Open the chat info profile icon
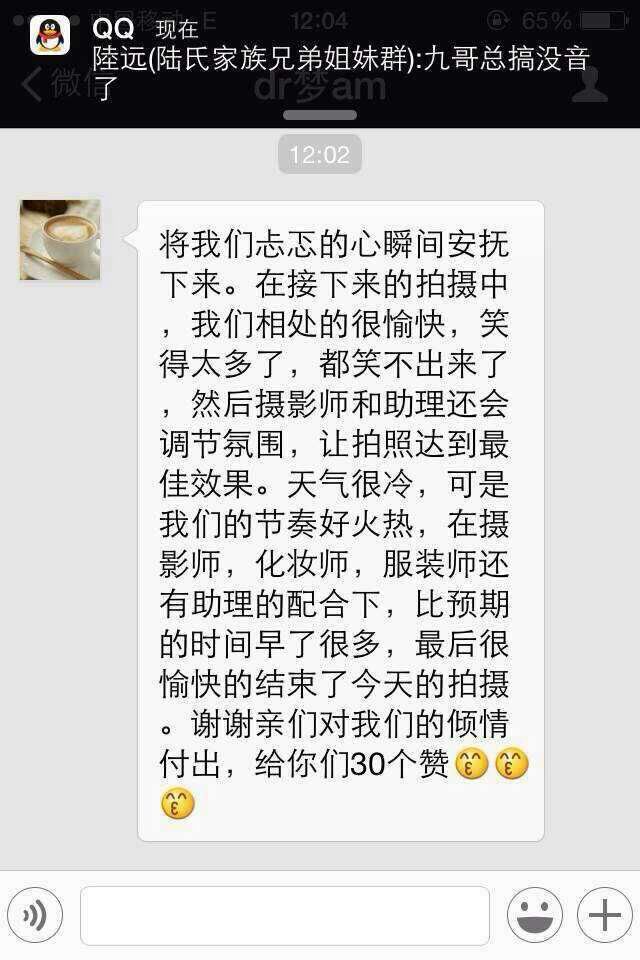The image size is (640, 960). (x=588, y=86)
